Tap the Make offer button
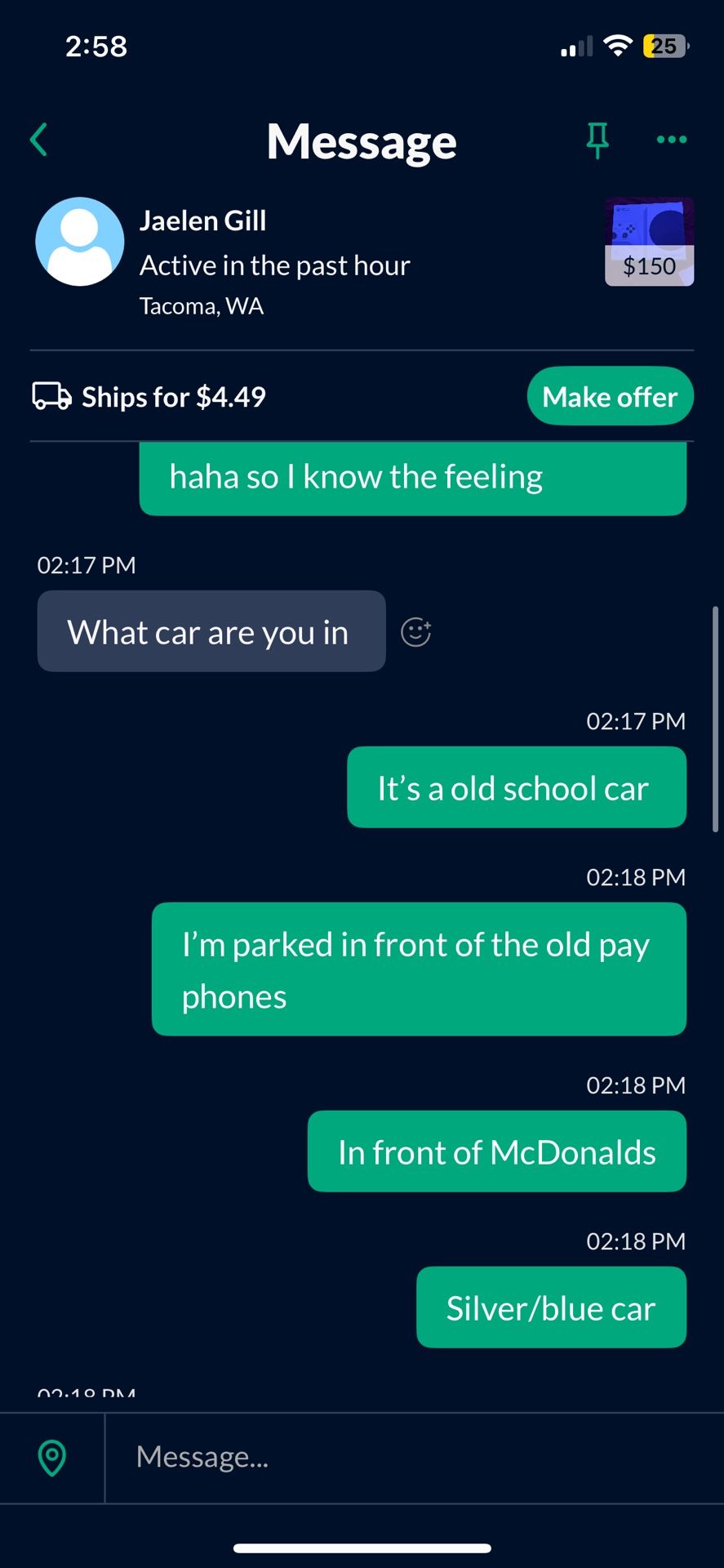The height and width of the screenshot is (1568, 724). pyautogui.click(x=611, y=396)
